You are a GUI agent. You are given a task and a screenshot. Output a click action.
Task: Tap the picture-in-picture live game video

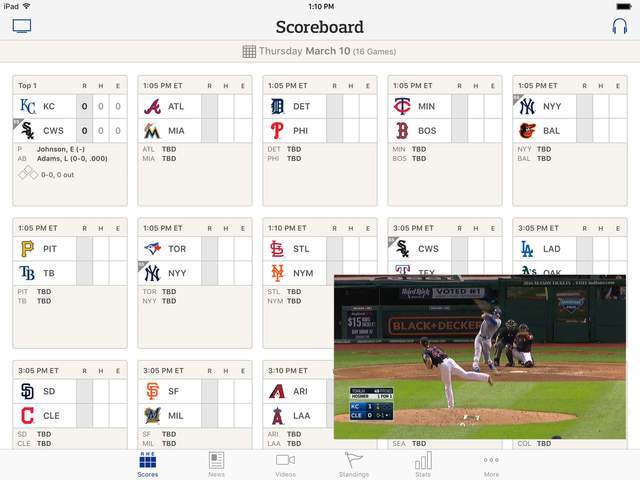click(x=479, y=357)
